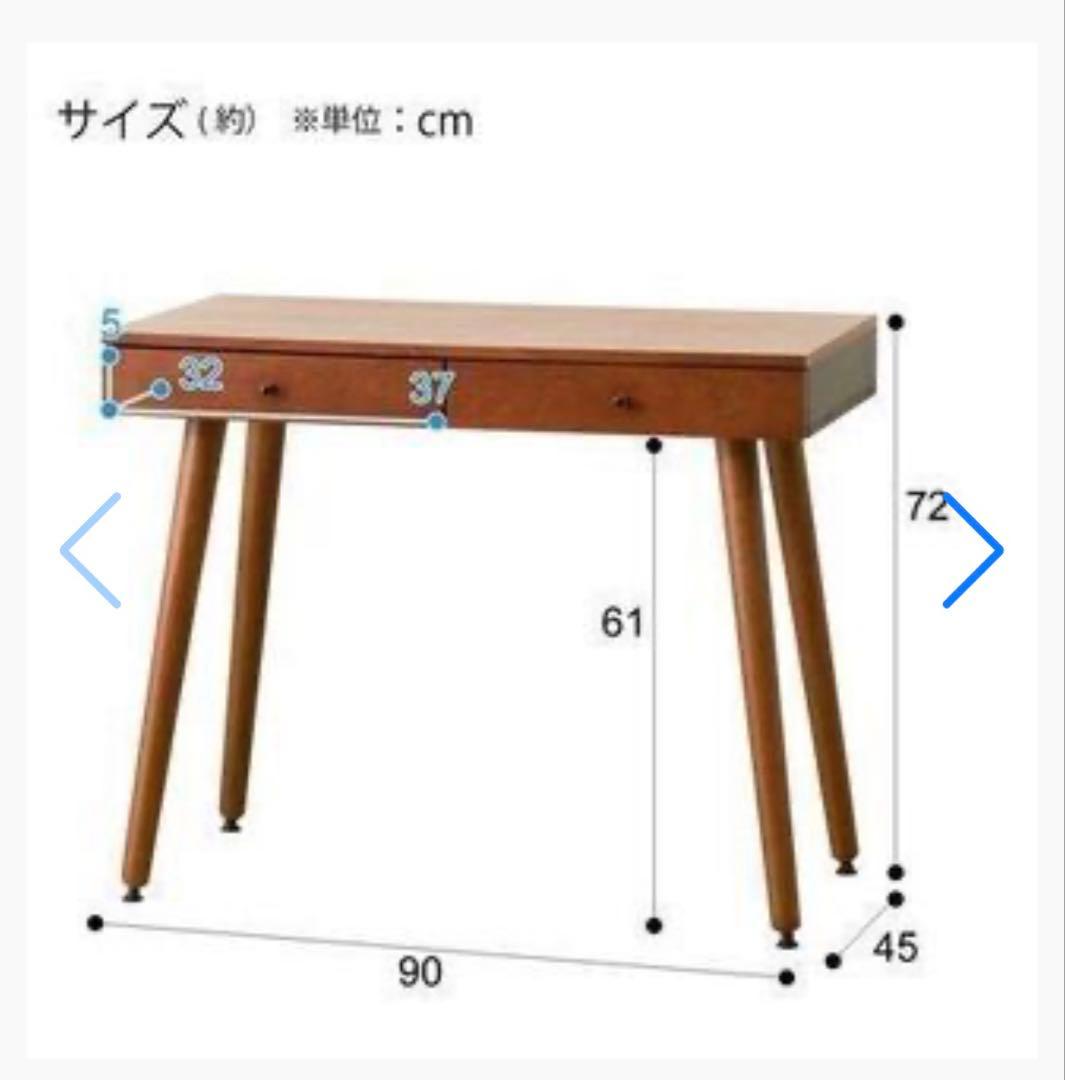Go to the next product image
This screenshot has width=1065, height=1080.
pos(973,550)
